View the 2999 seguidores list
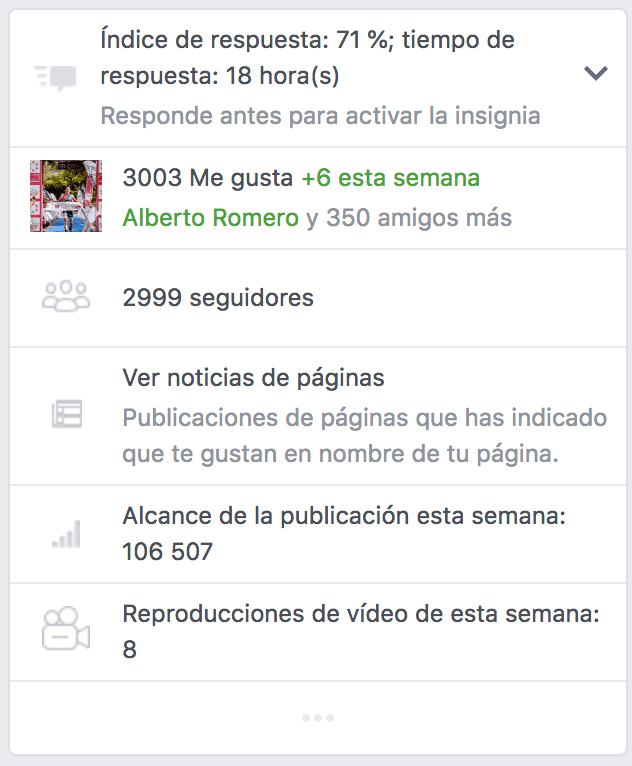Image resolution: width=632 pixels, height=766 pixels. coord(318,298)
